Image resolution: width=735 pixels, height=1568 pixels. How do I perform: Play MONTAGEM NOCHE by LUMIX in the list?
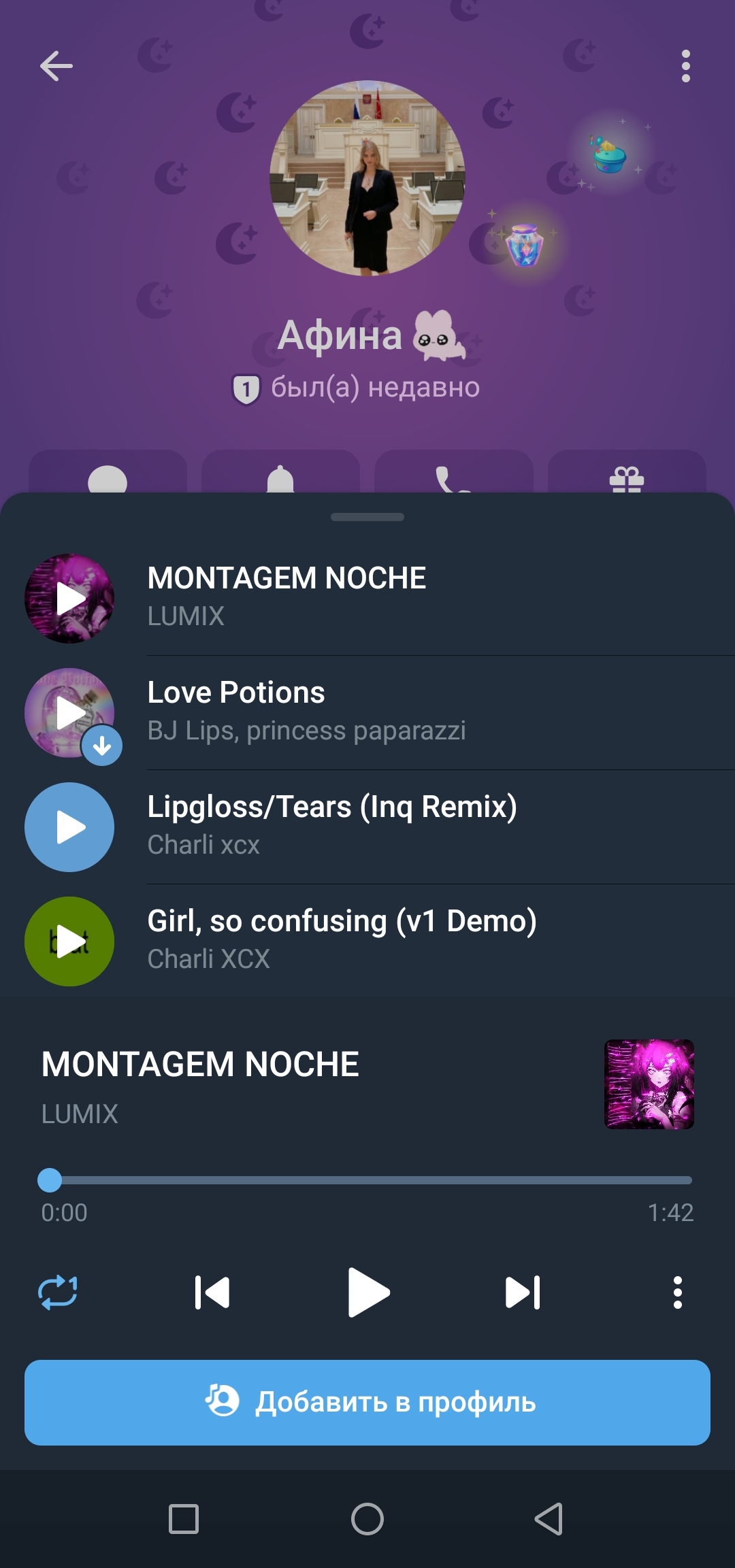[69, 599]
